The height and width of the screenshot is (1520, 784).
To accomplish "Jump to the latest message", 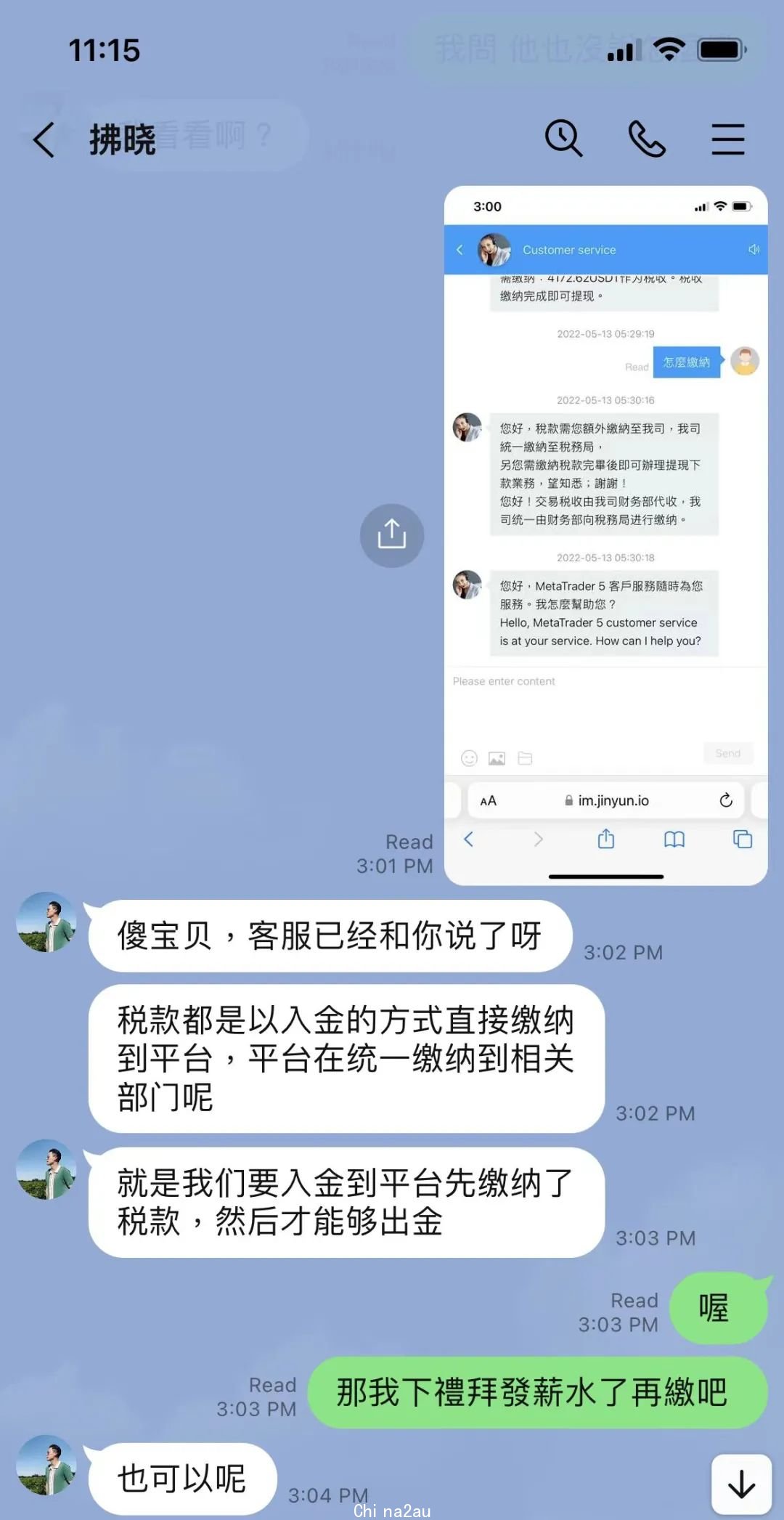I will (741, 1484).
